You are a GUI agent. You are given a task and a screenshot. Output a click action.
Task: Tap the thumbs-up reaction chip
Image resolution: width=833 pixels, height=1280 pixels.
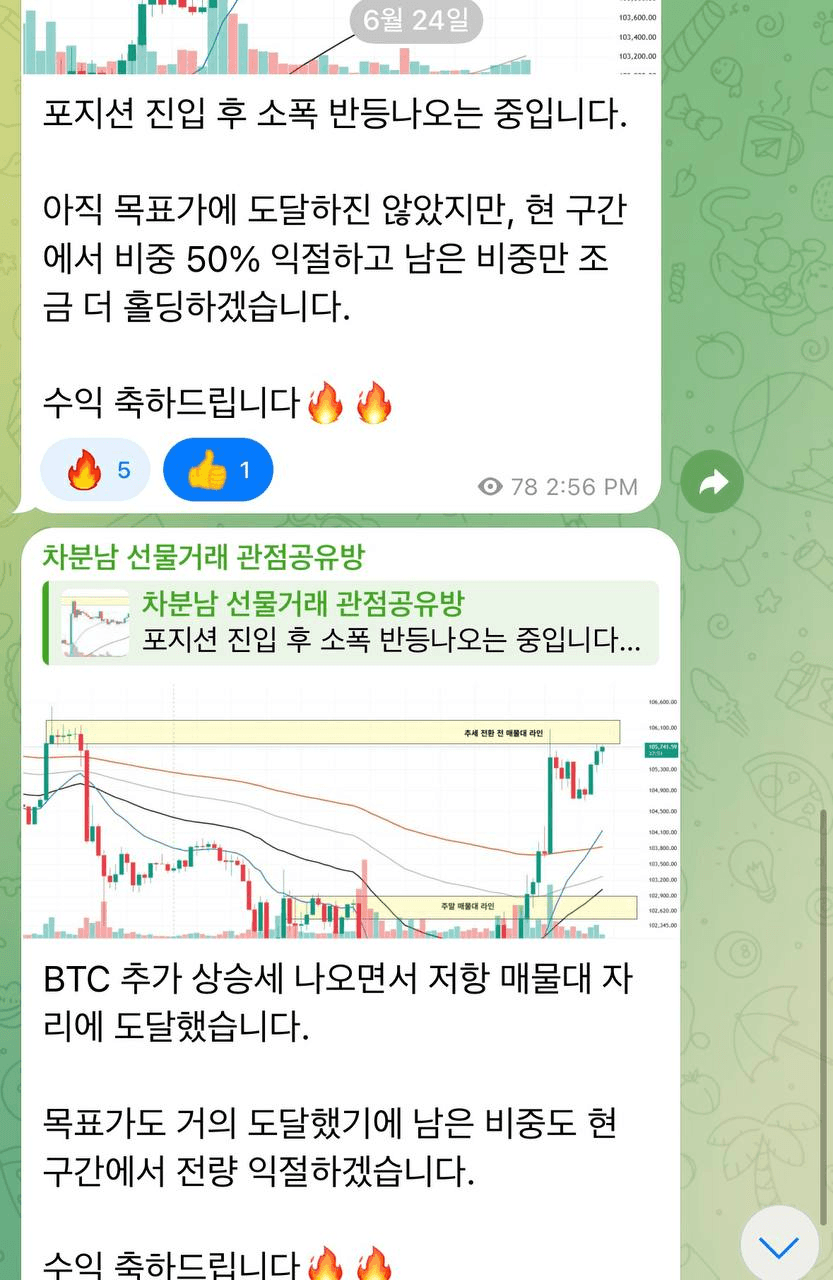218,469
